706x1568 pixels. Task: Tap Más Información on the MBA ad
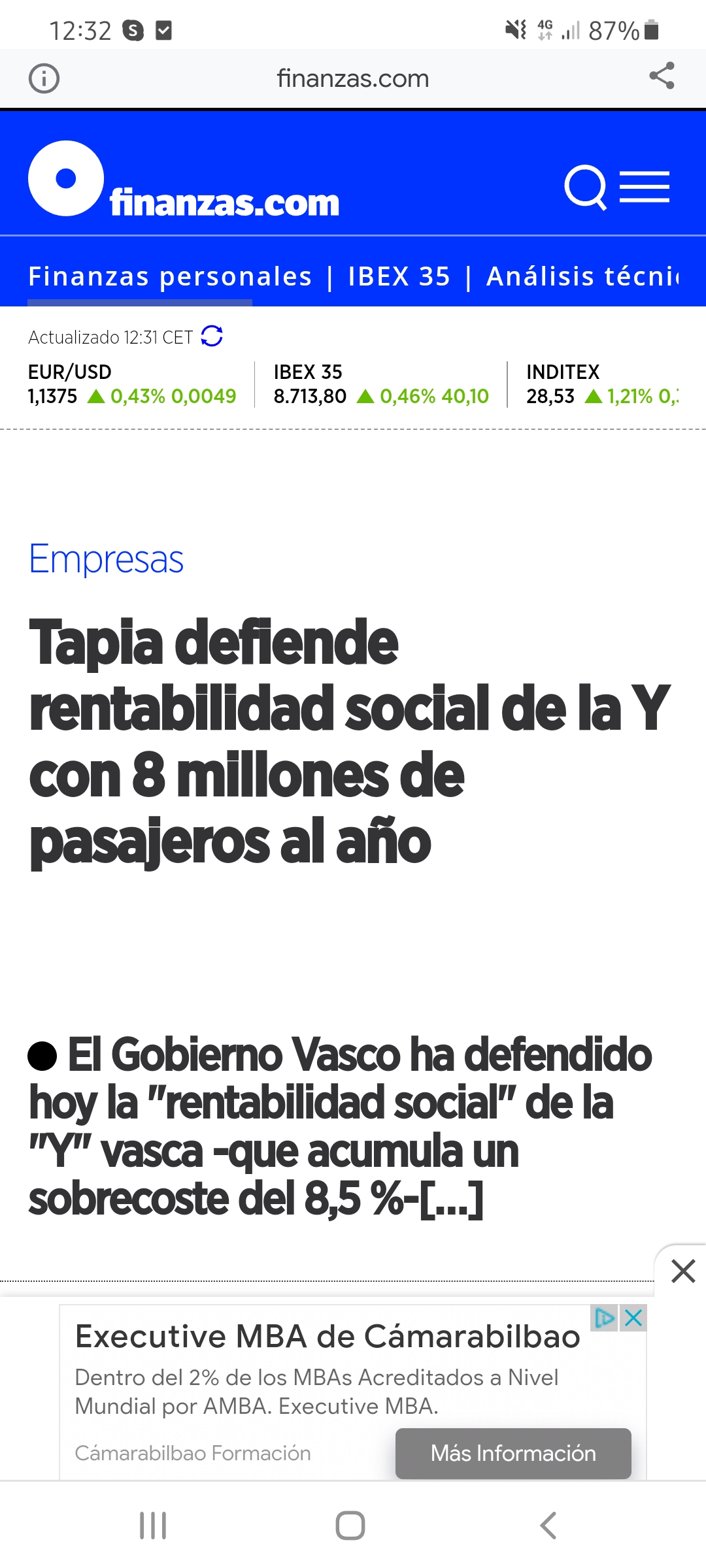pyautogui.click(x=513, y=1453)
